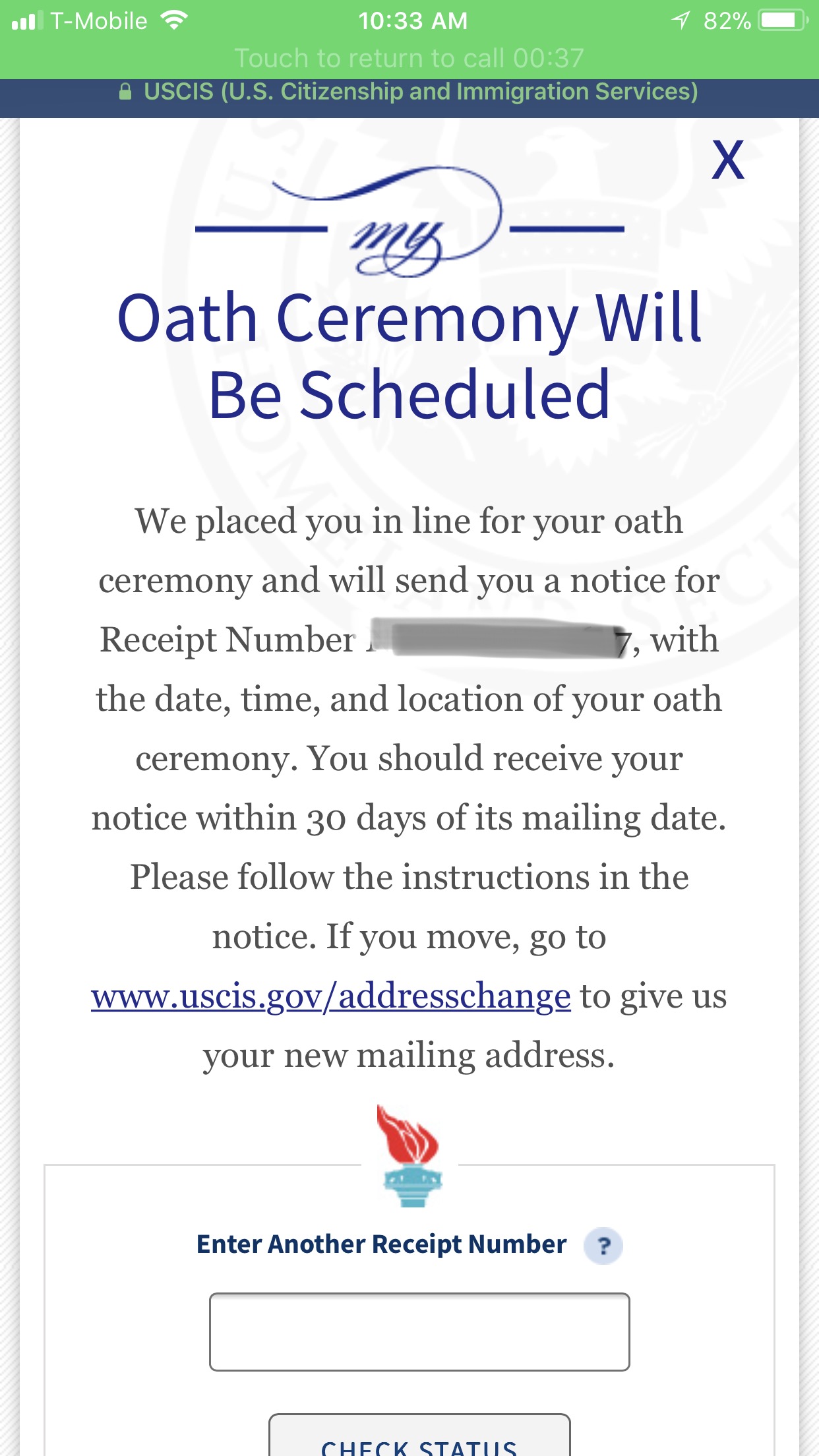The width and height of the screenshot is (819, 1456).
Task: Touch the green bar to return to call
Action: point(409,40)
